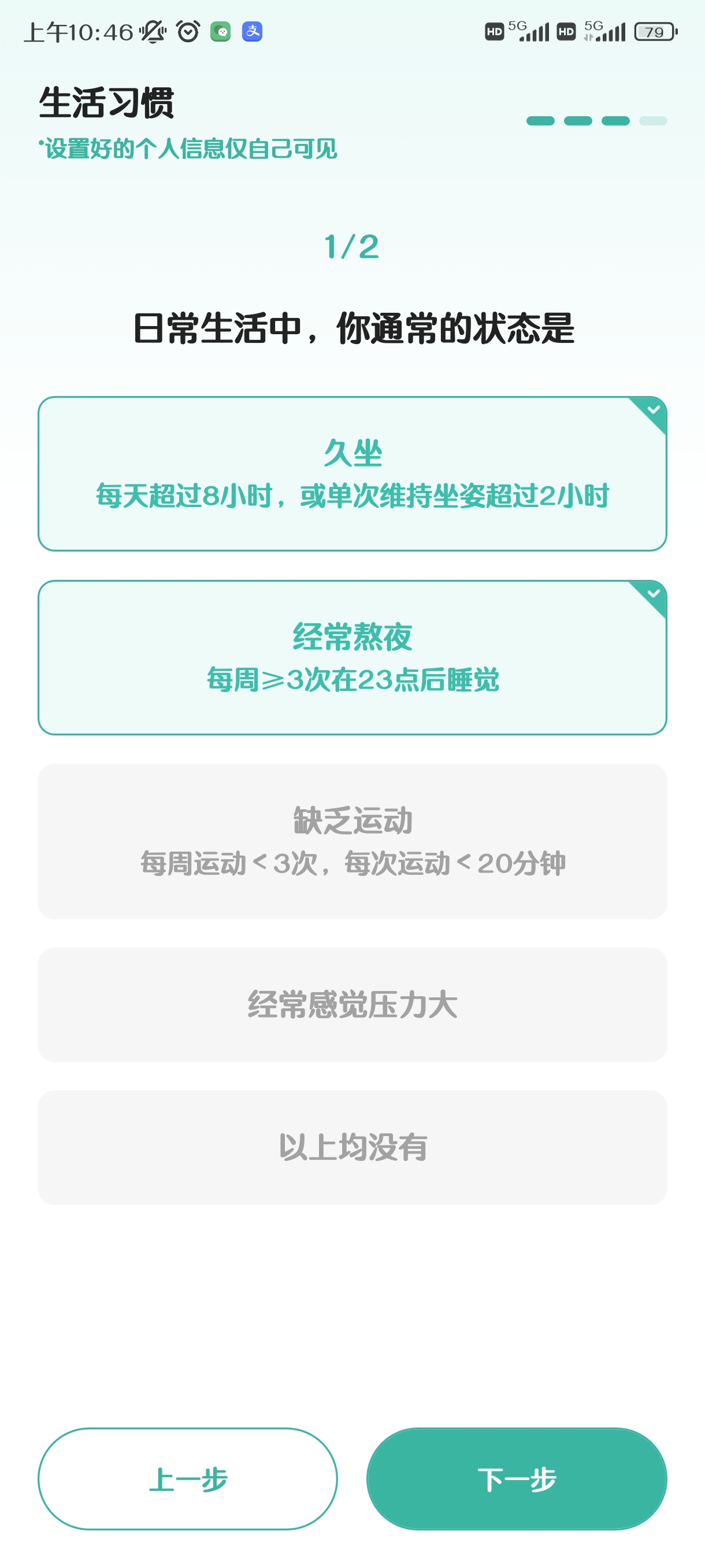Open the Alipay icon in the status bar

click(x=253, y=32)
